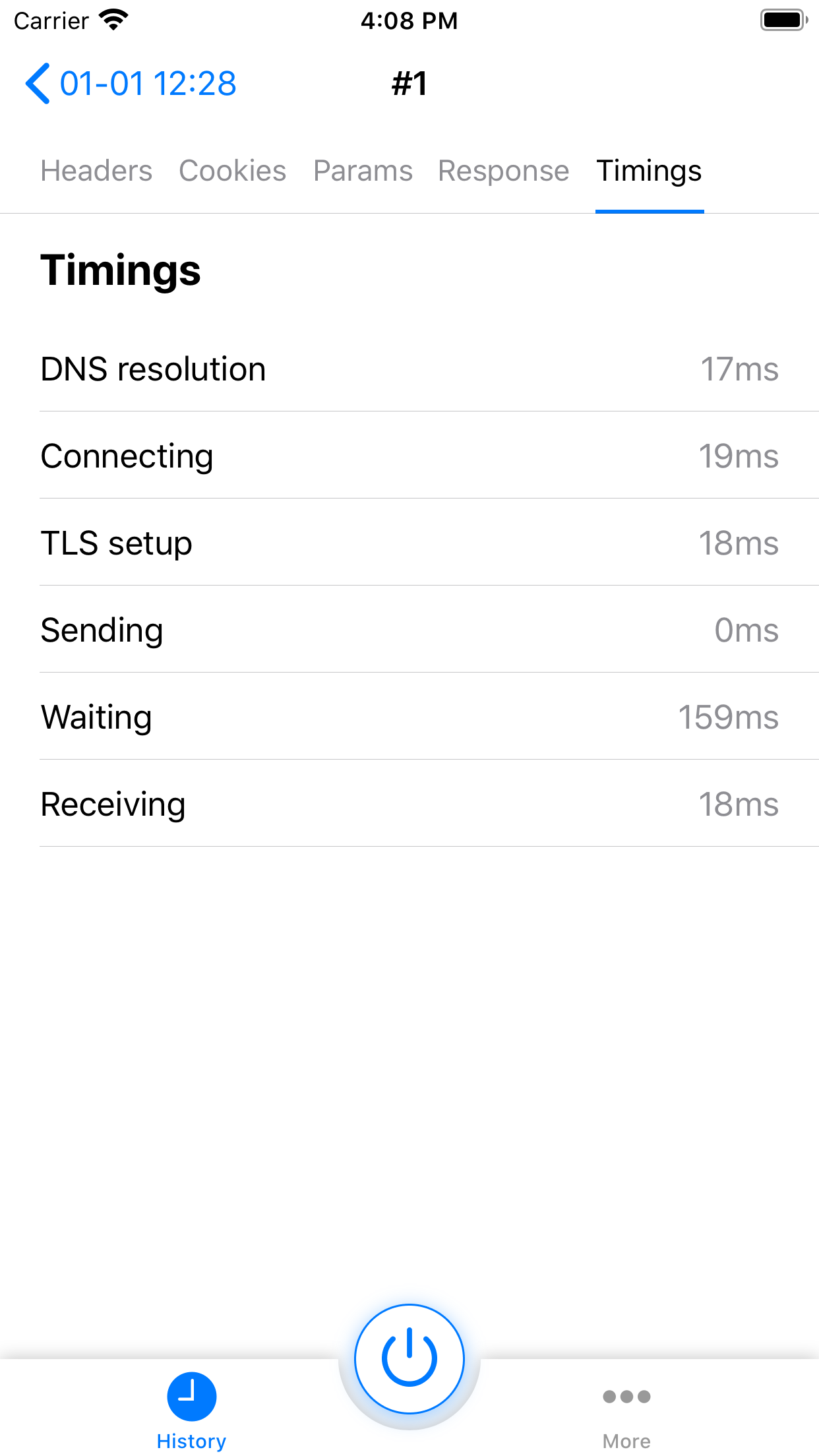Tap the Waiting 159ms entry
This screenshot has height=1456, width=819.
409,717
